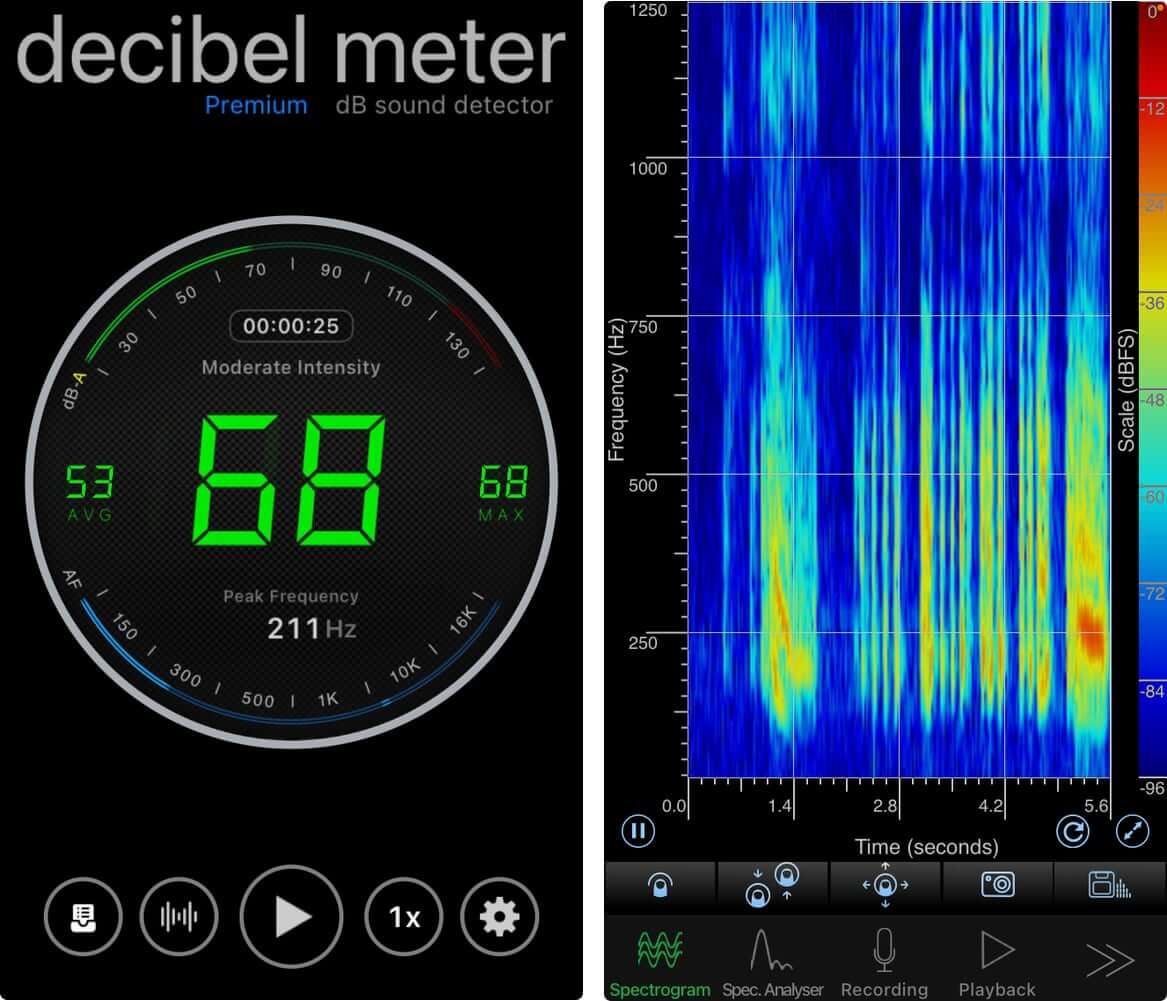The image size is (1167, 1001).
Task: Open the decibel meter settings gear
Action: coord(499,916)
